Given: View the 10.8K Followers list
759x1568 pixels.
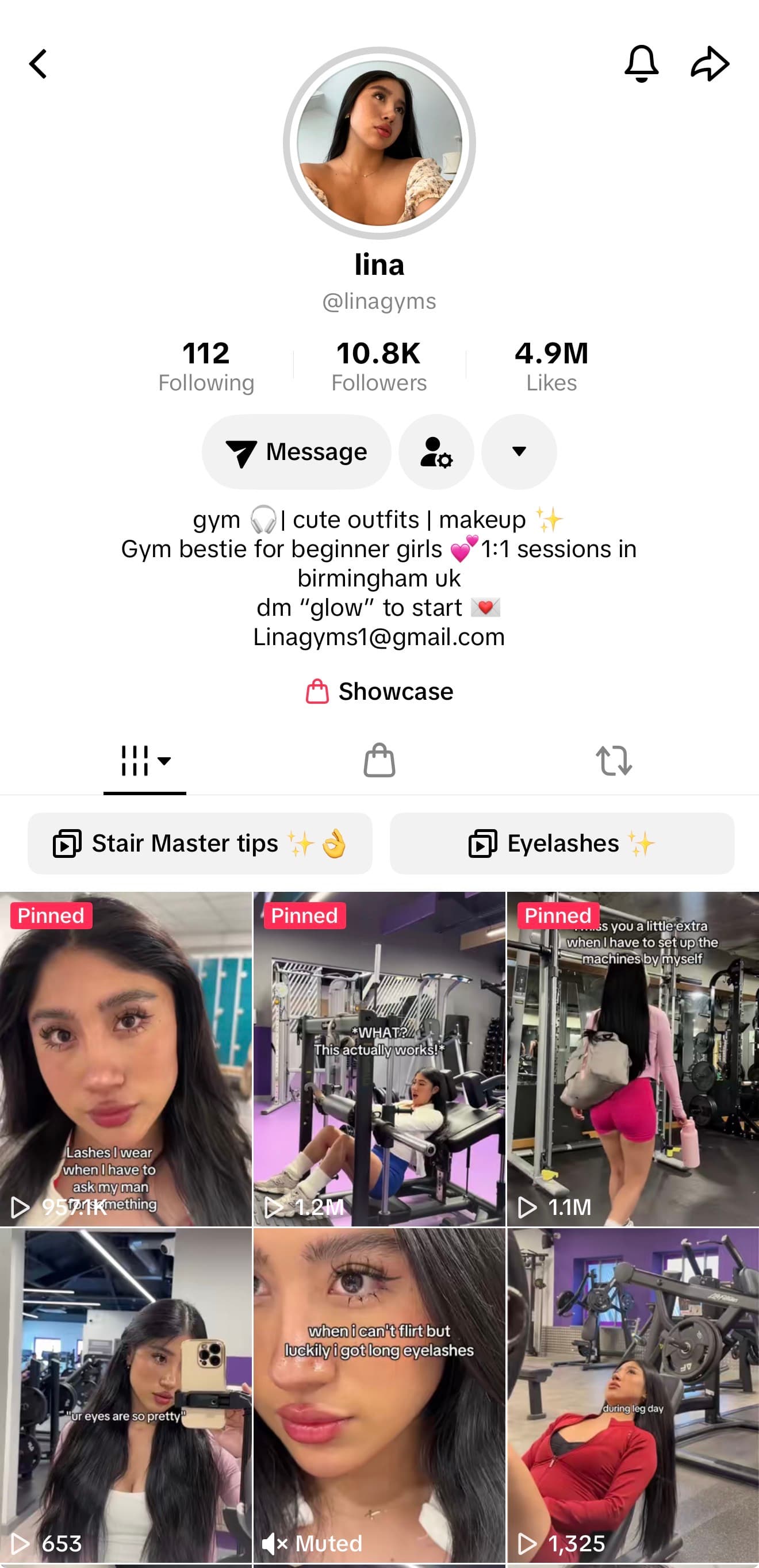Looking at the screenshot, I should click(x=378, y=366).
